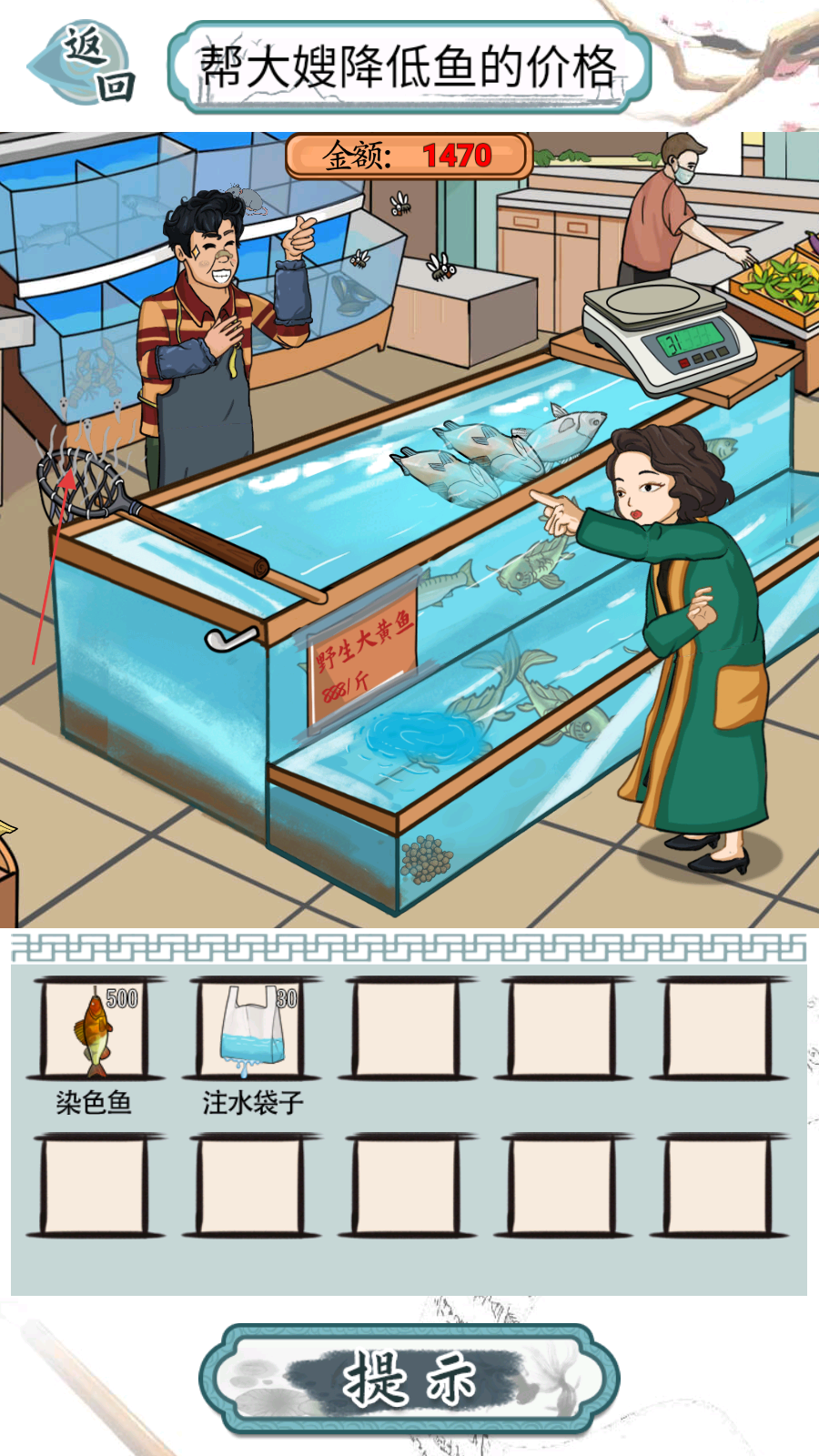Screen dimensions: 819x1456
Task: Tap the 返回 back button
Action: pos(84,64)
